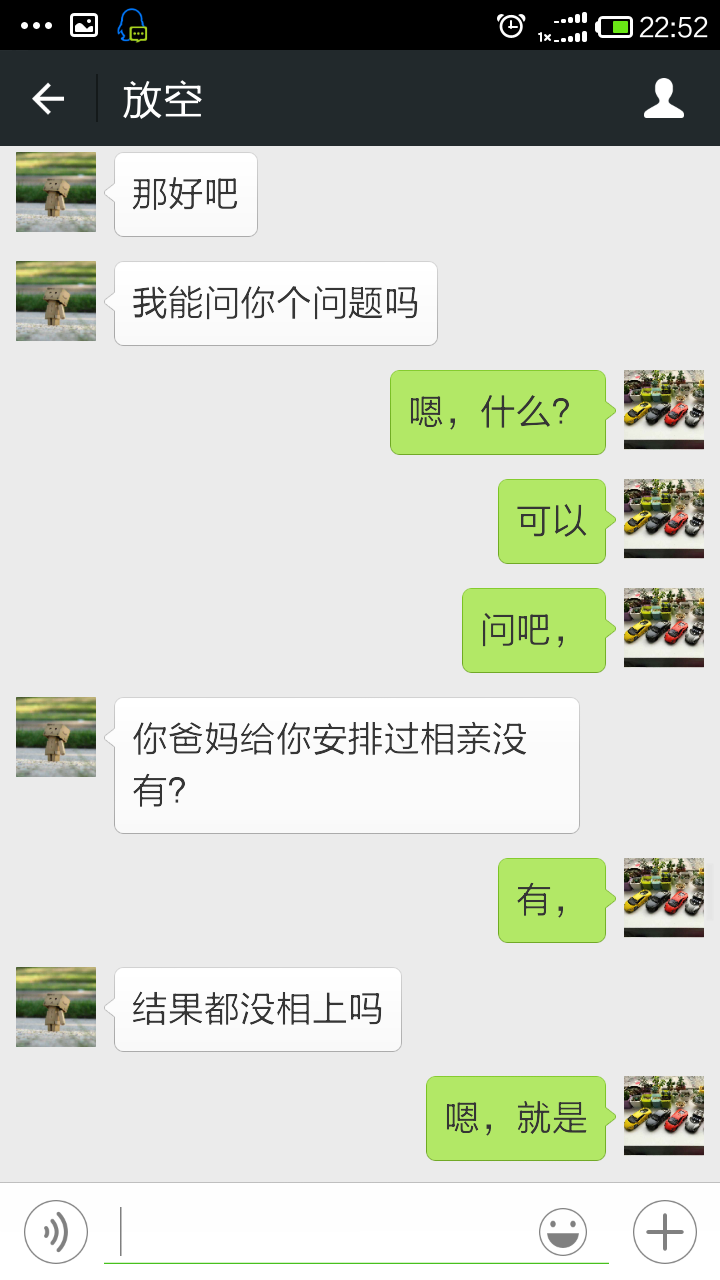Tap the avatar beside 可以
This screenshot has height=1280, width=720.
point(663,518)
